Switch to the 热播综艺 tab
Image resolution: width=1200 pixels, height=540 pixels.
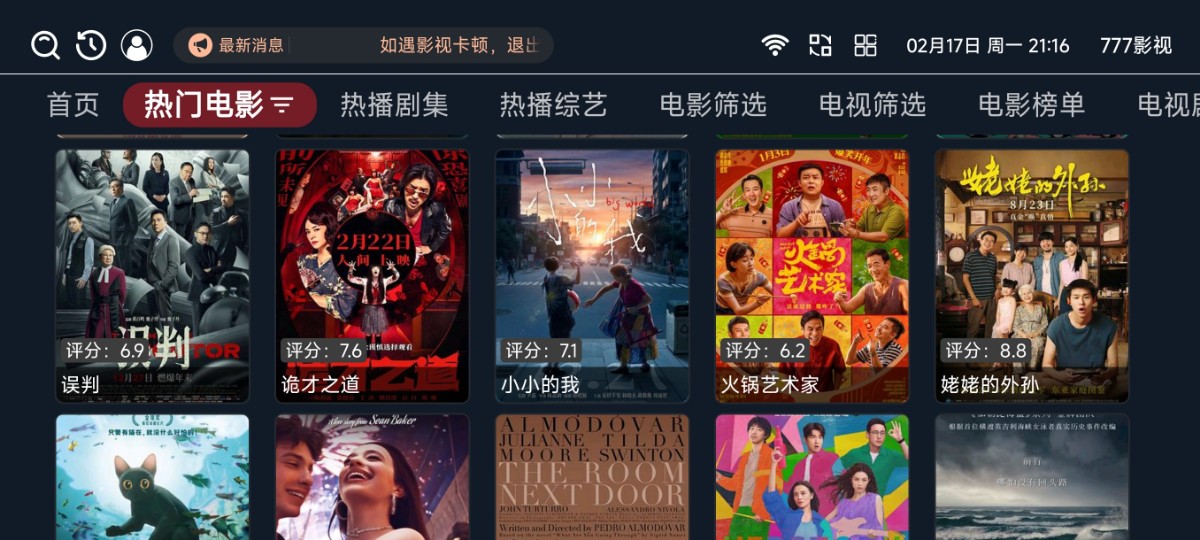point(553,104)
